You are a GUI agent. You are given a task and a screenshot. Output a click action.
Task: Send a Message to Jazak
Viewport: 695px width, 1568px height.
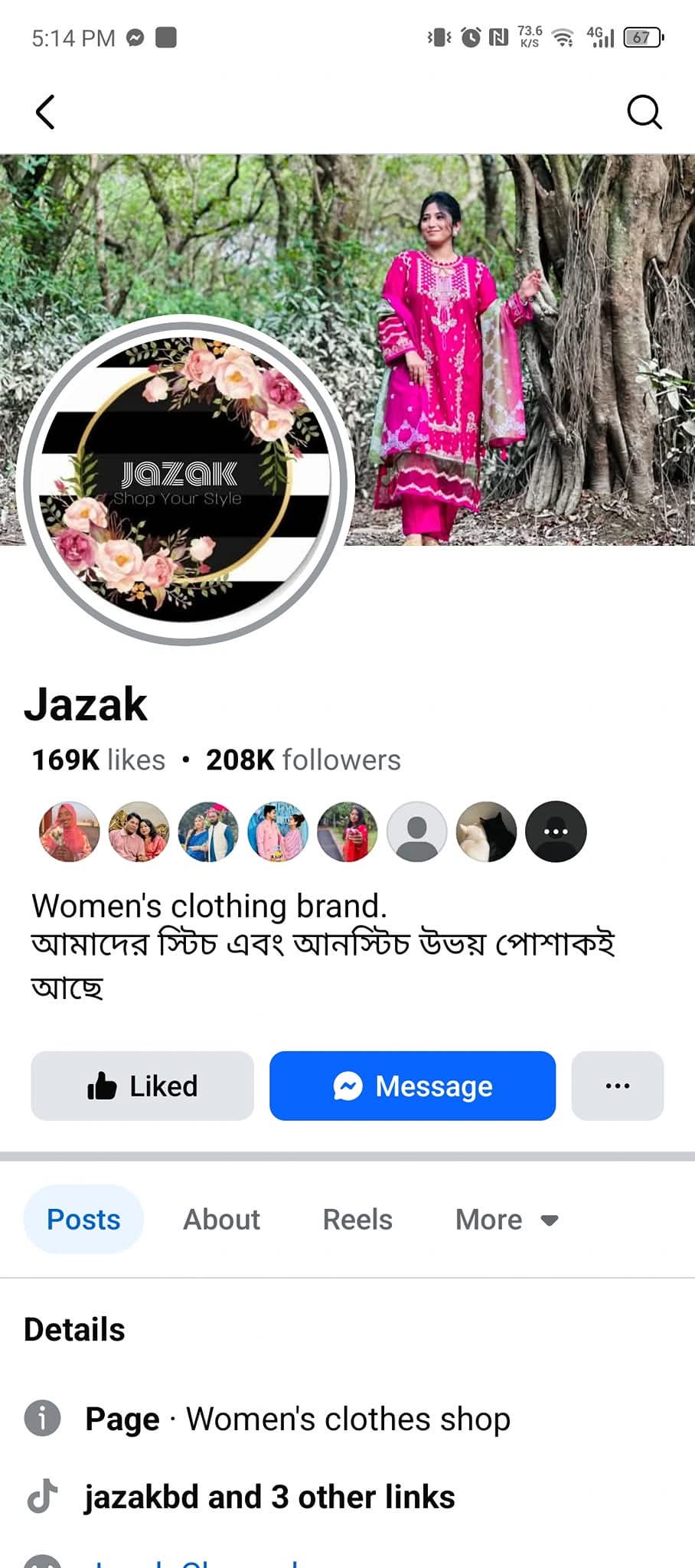(x=413, y=1086)
